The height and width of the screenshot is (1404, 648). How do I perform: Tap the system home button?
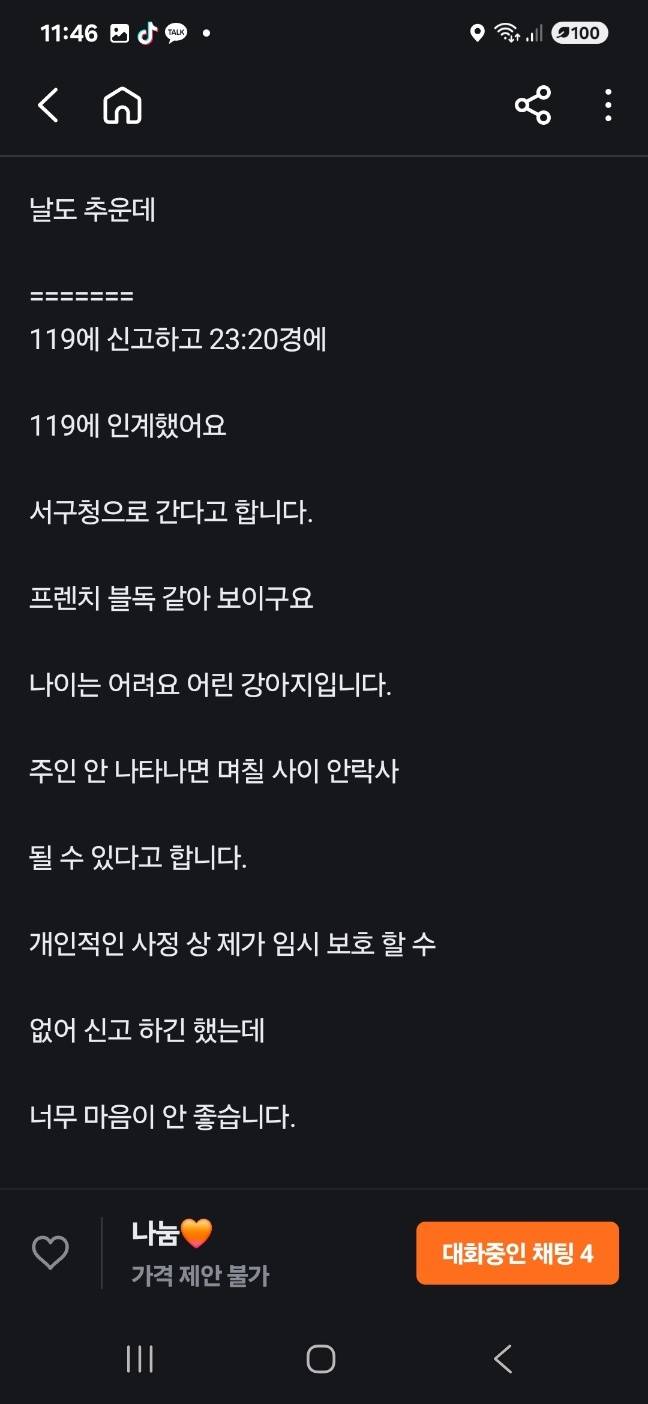pos(321,1358)
